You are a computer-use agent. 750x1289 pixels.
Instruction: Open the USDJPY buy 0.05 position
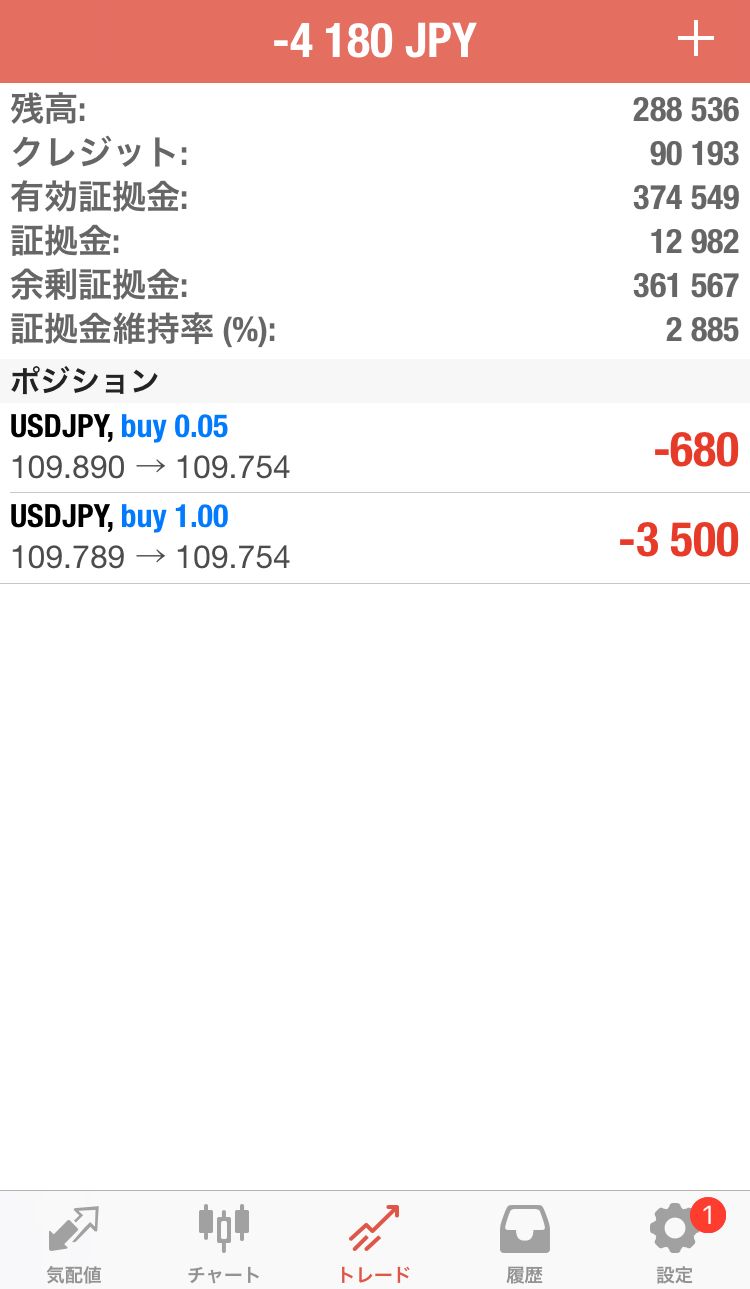[x=374, y=448]
